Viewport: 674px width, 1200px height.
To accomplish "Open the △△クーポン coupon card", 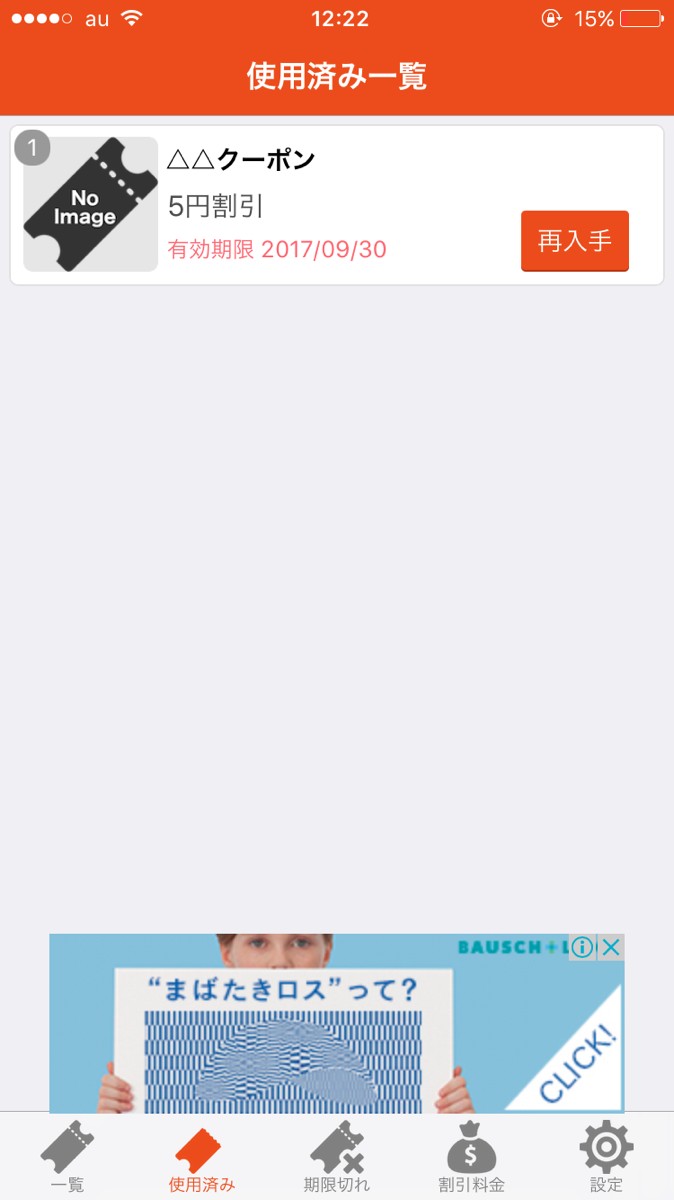I will (330, 205).
